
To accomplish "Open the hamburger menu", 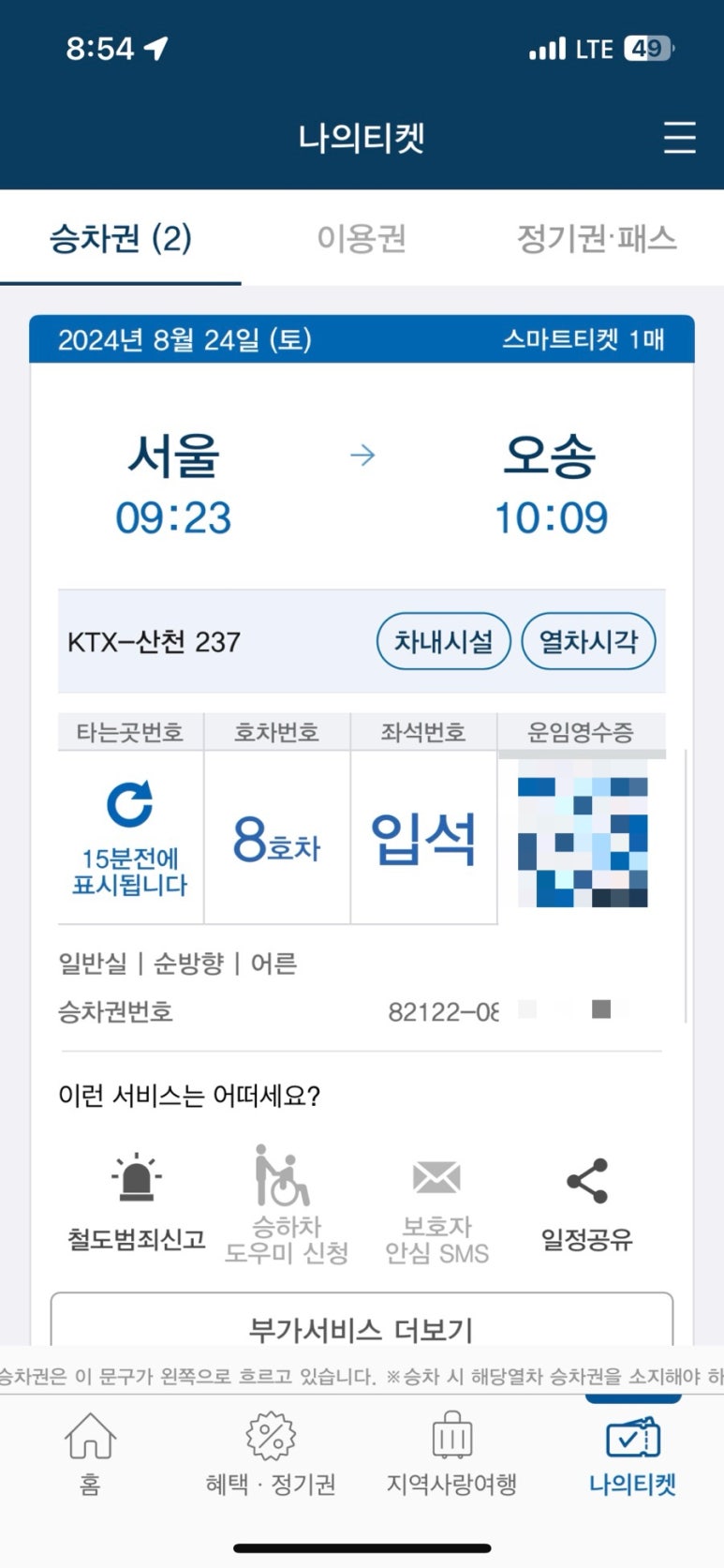I will 679,138.
